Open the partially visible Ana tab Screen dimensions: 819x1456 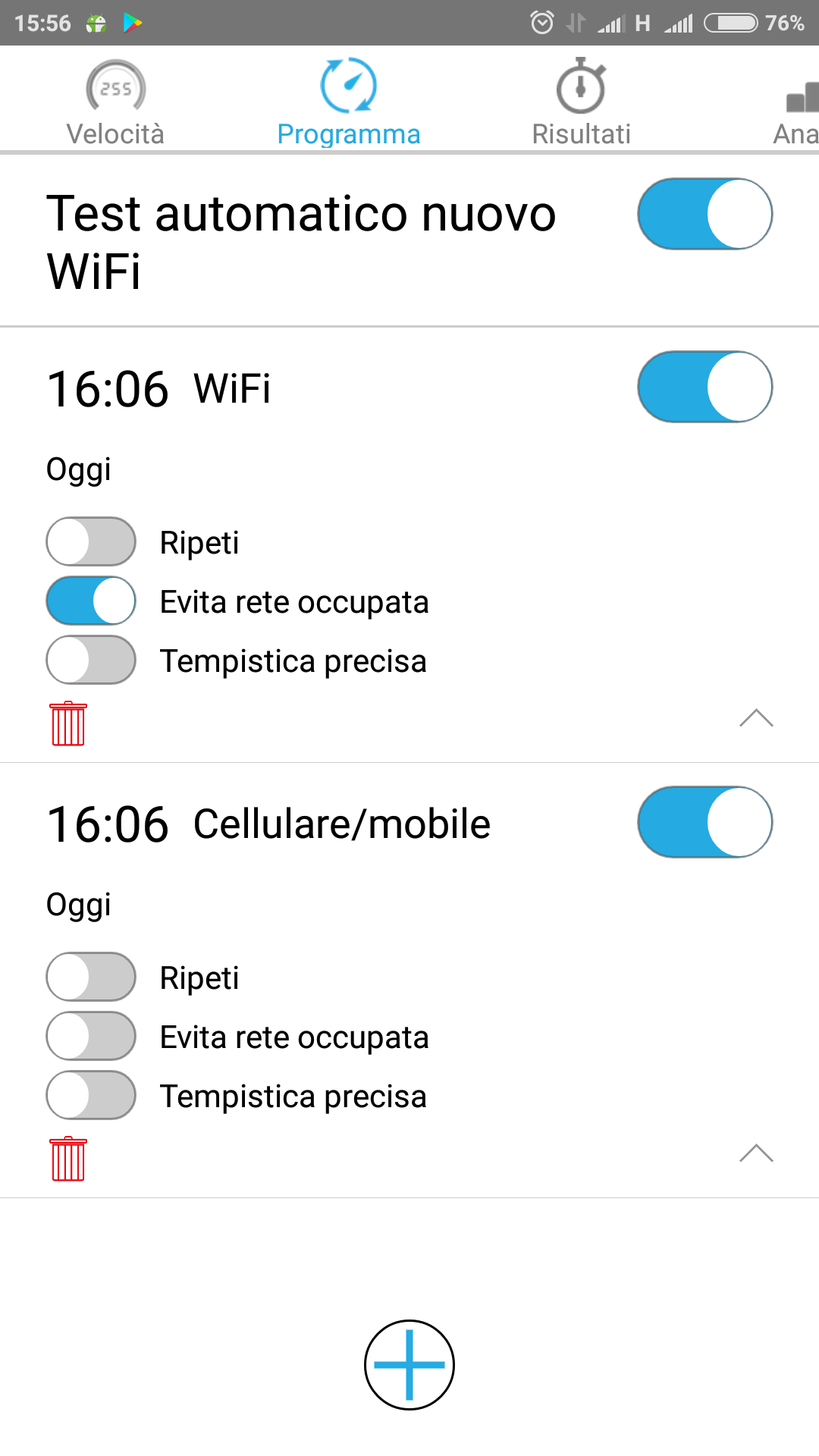pos(796,102)
